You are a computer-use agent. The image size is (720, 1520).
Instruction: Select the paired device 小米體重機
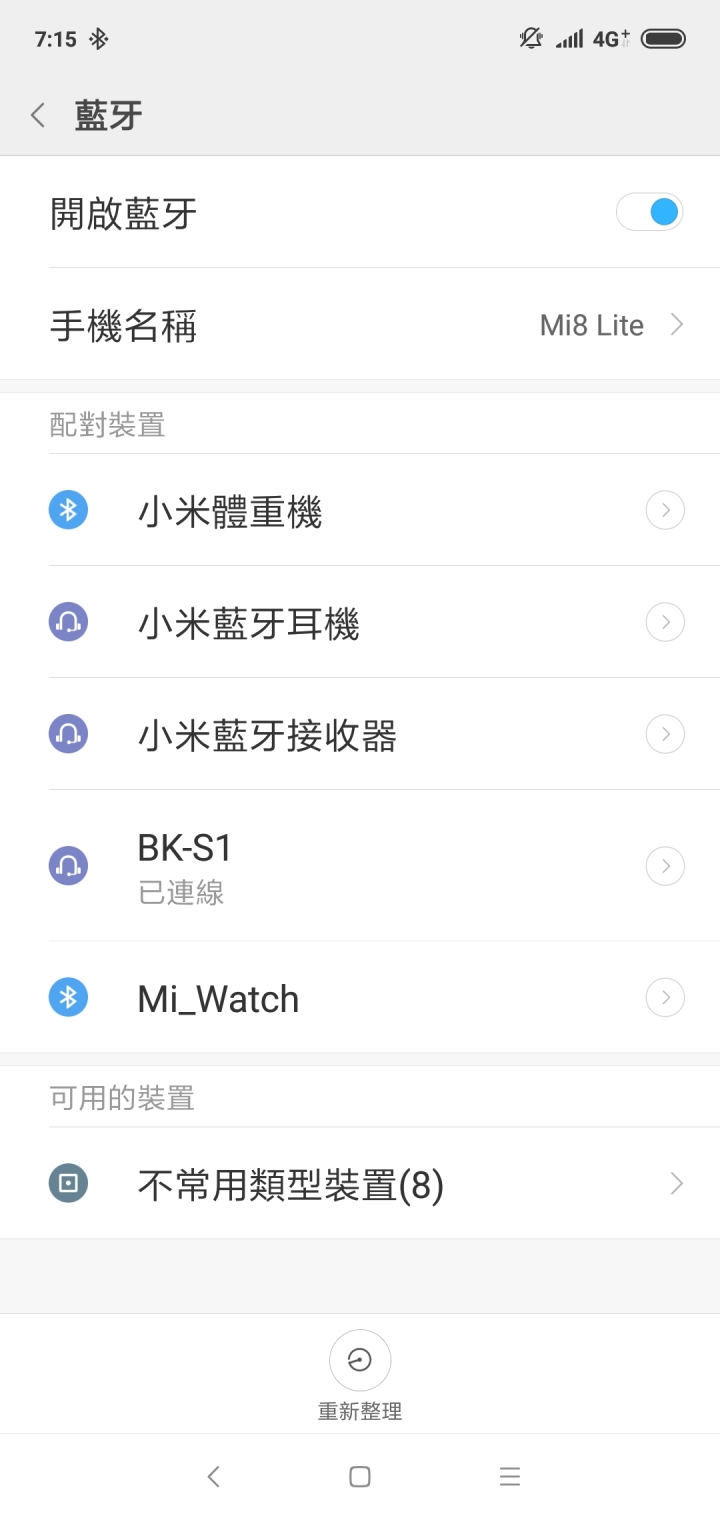pos(360,511)
